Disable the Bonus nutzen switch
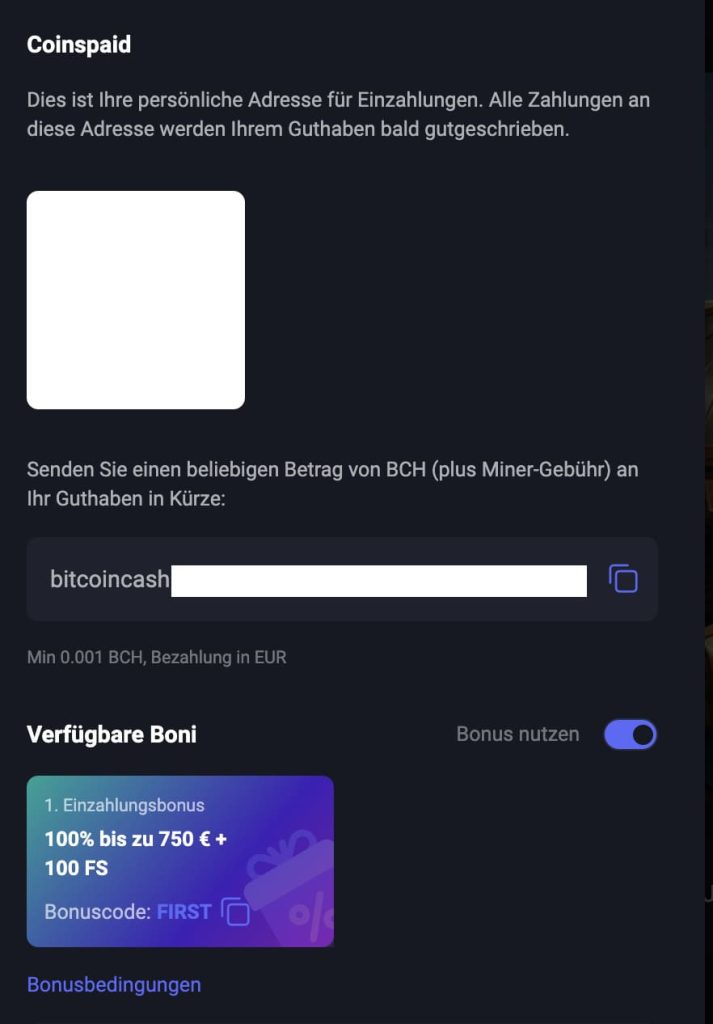The width and height of the screenshot is (713, 1024). 630,735
